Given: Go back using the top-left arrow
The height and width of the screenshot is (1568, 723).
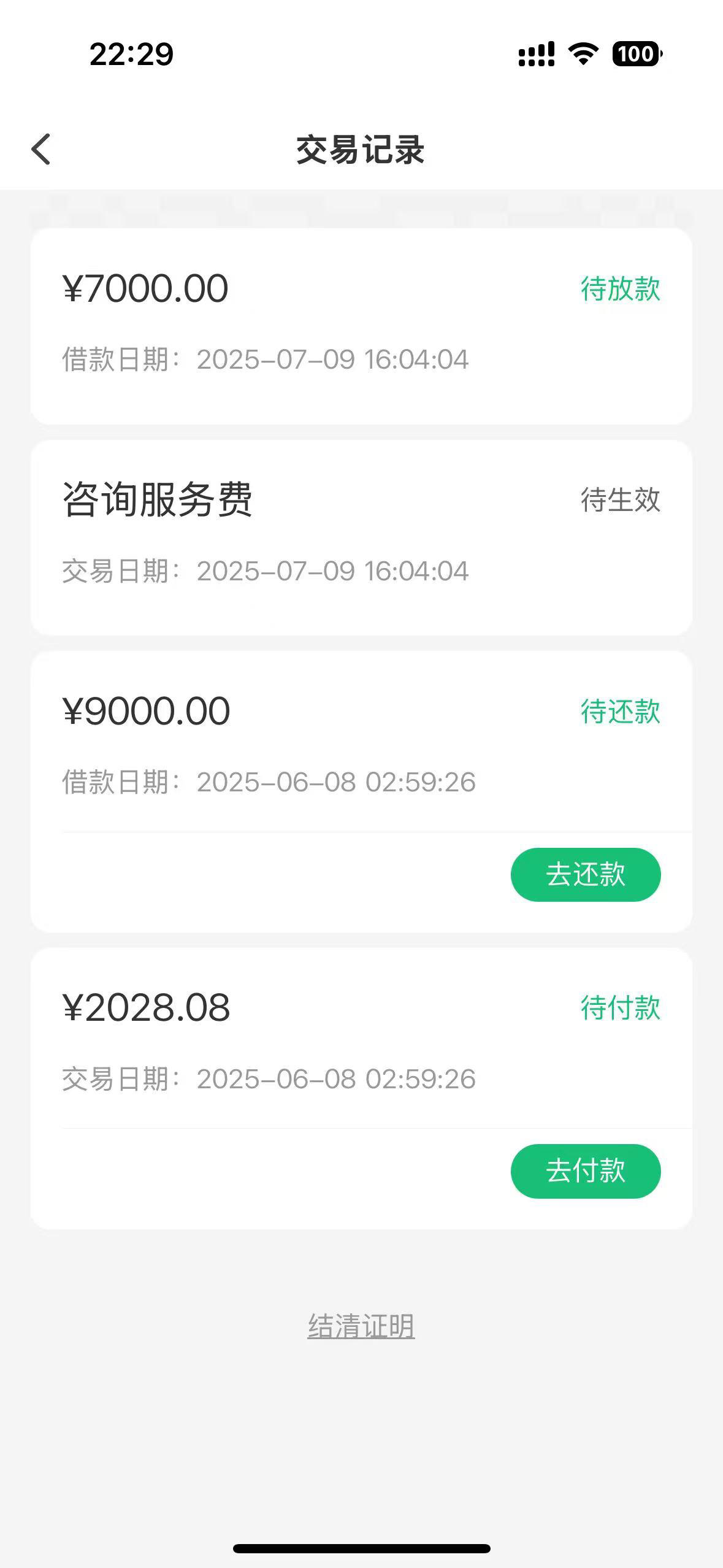Looking at the screenshot, I should (x=41, y=149).
